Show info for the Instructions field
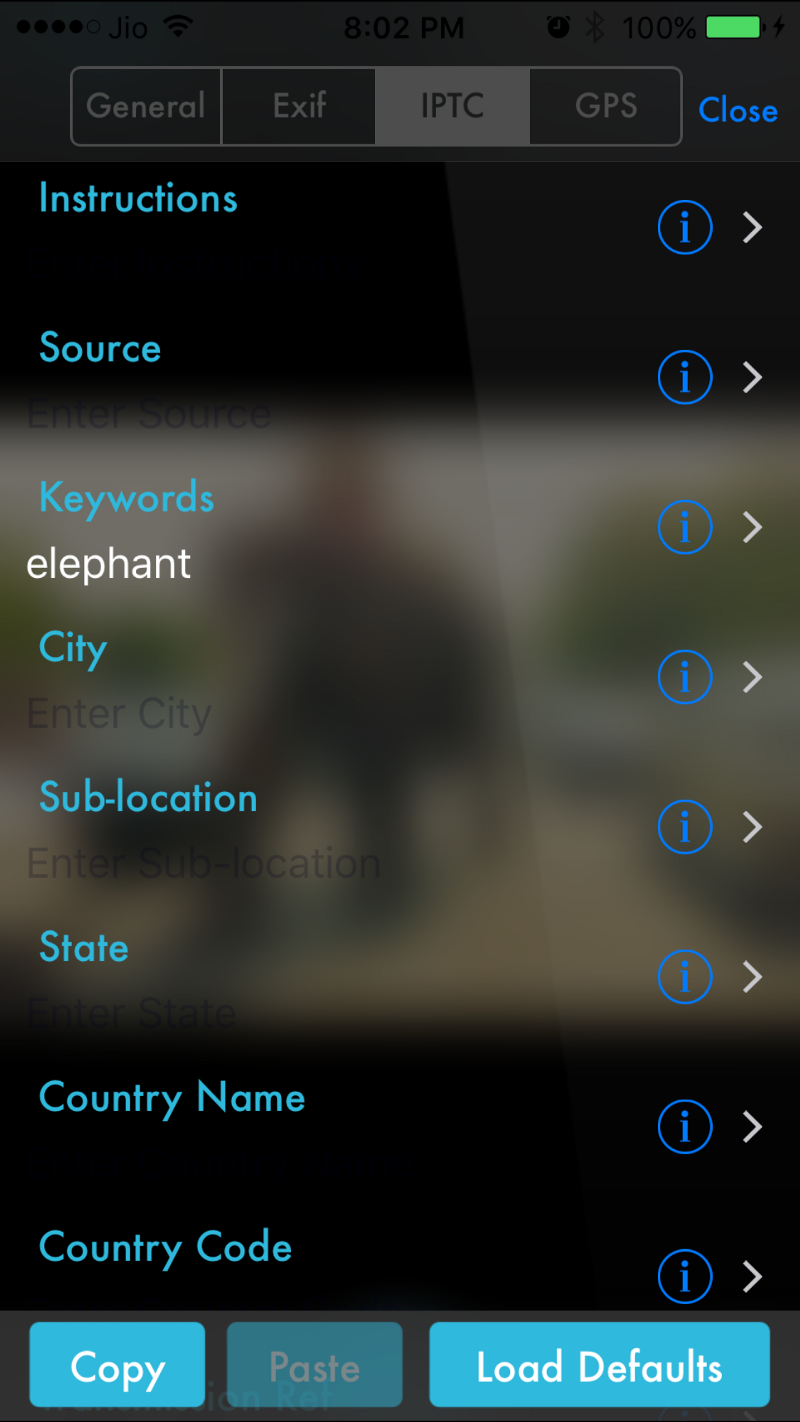 [x=685, y=228]
